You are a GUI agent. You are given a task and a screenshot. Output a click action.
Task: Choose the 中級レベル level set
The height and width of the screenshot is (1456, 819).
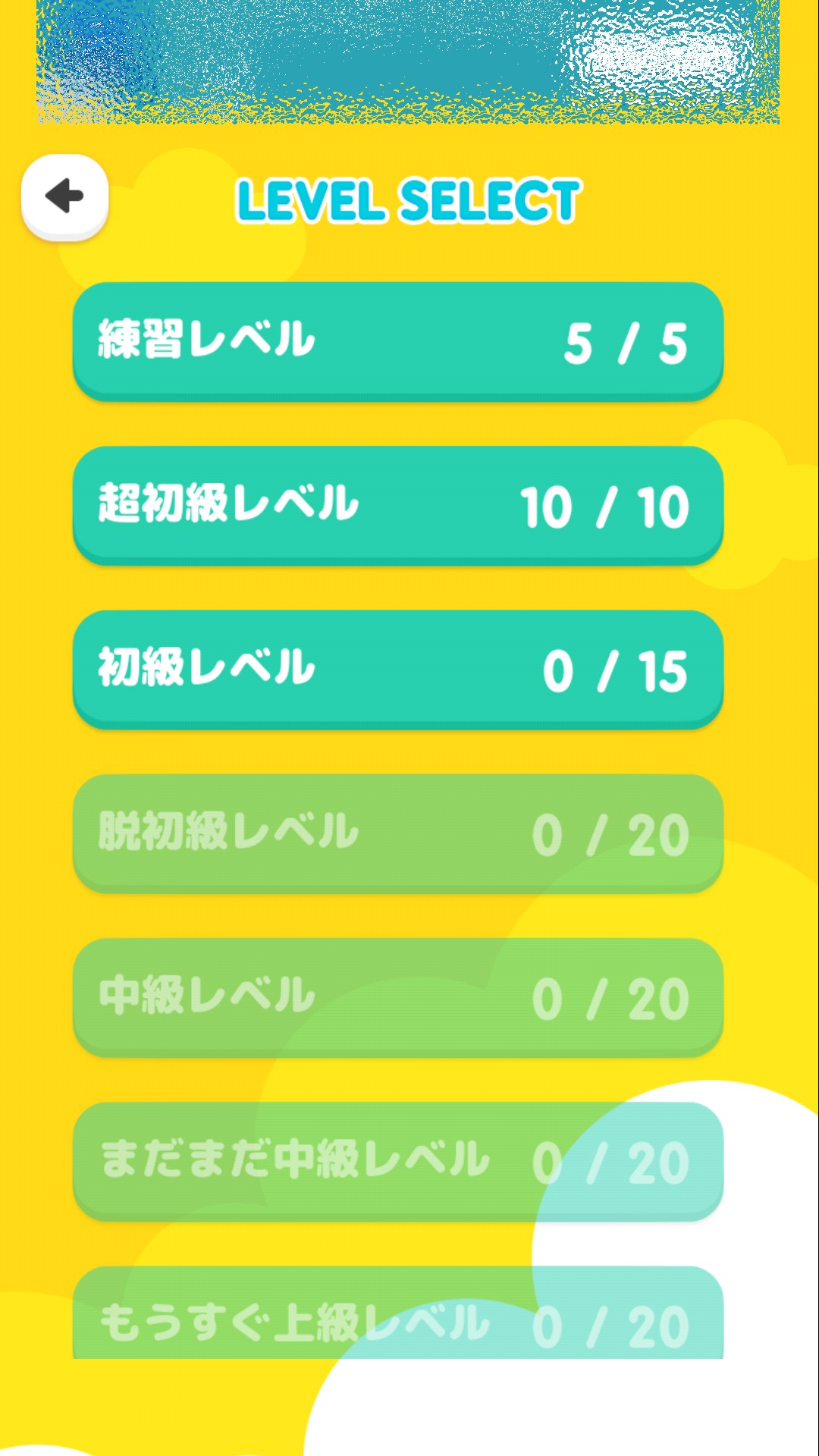point(397,996)
